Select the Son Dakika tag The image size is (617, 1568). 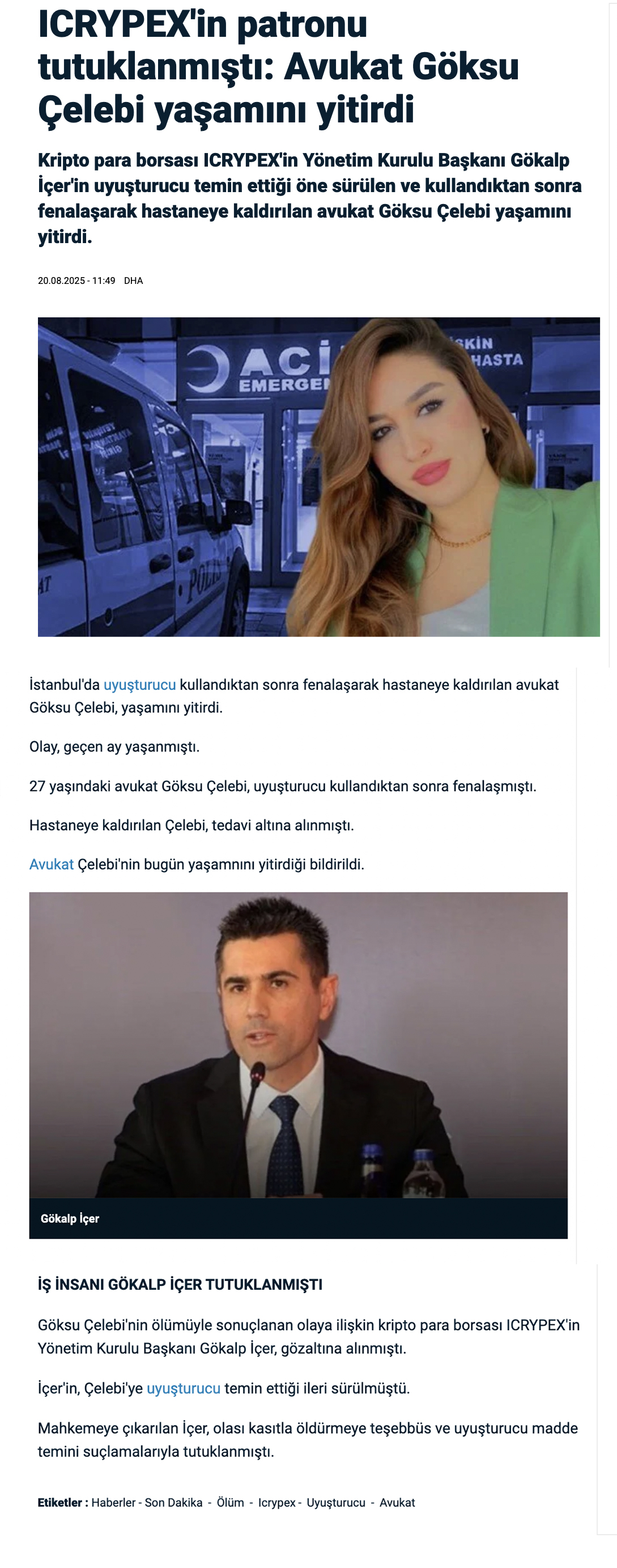(173, 1502)
